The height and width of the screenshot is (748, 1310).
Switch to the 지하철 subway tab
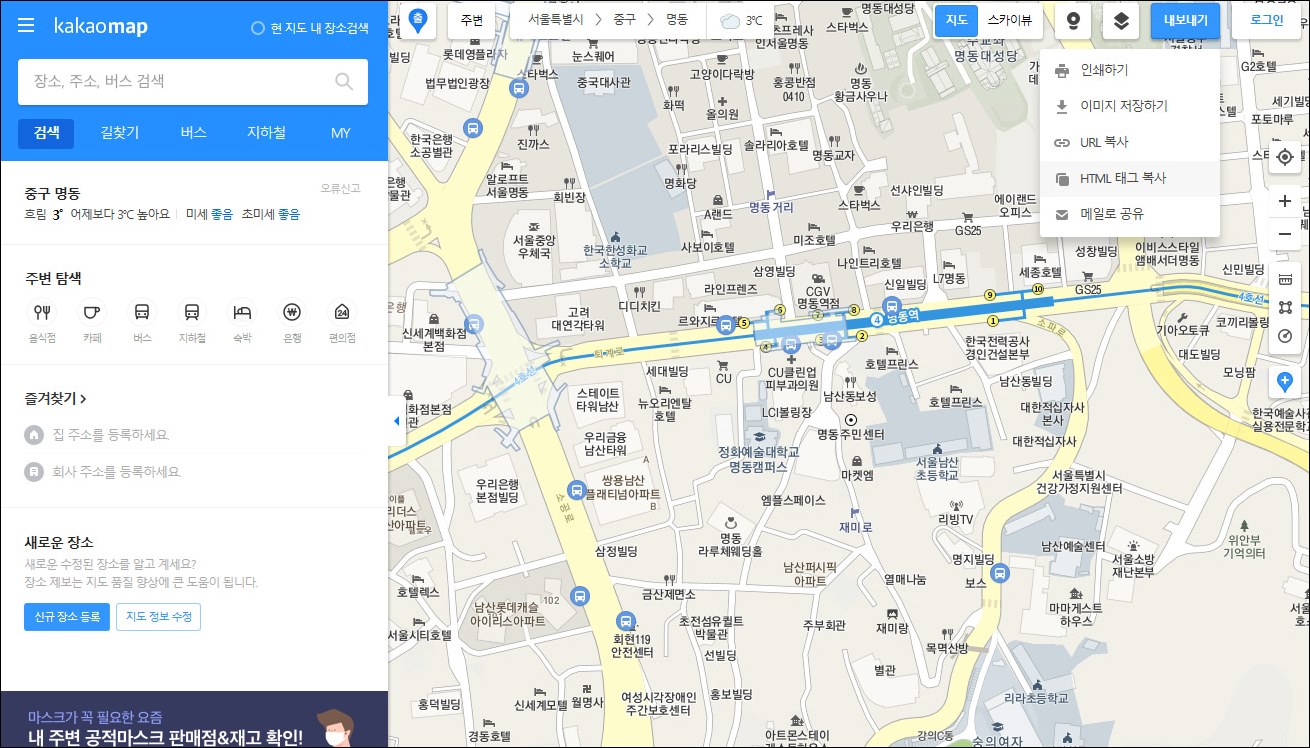point(267,133)
